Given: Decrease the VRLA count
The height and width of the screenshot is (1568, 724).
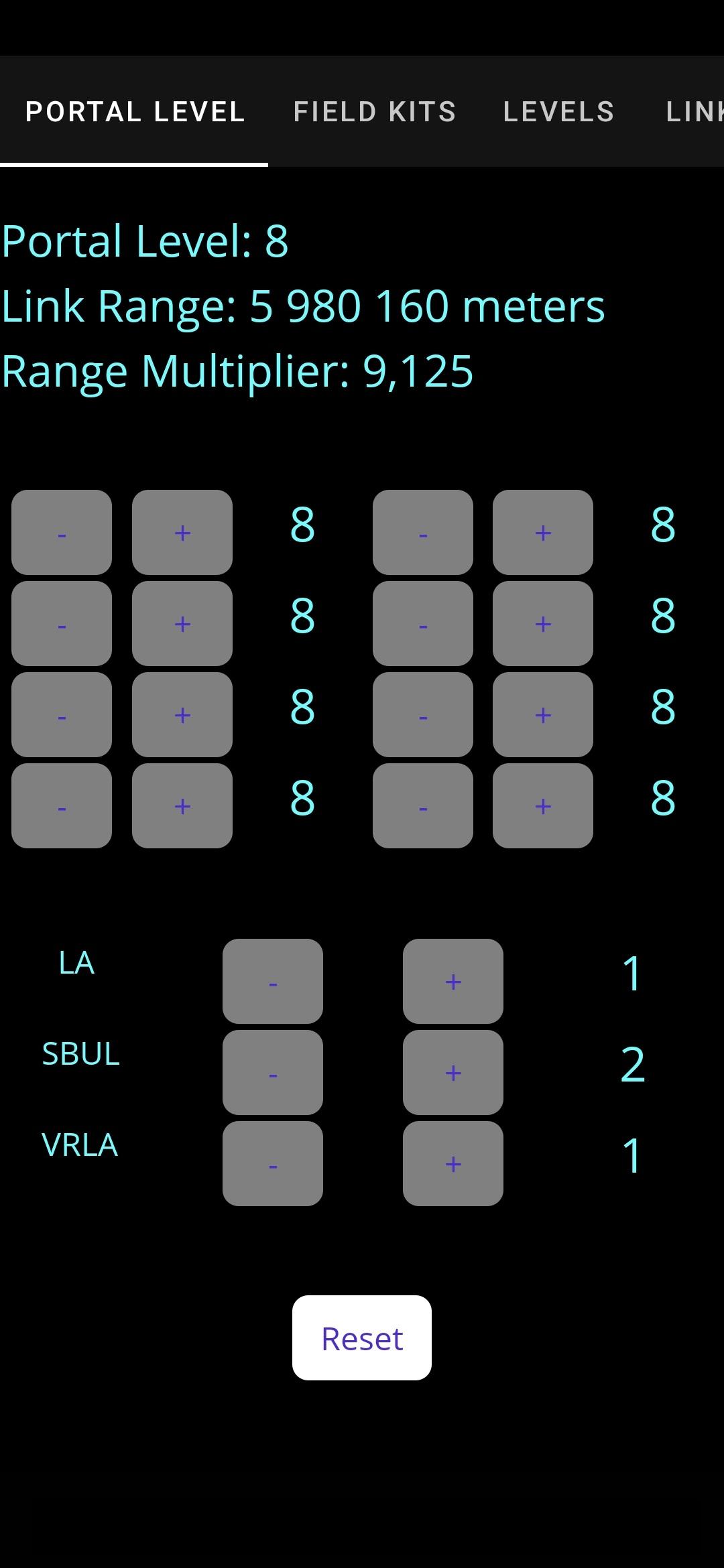Looking at the screenshot, I should 272,1163.
